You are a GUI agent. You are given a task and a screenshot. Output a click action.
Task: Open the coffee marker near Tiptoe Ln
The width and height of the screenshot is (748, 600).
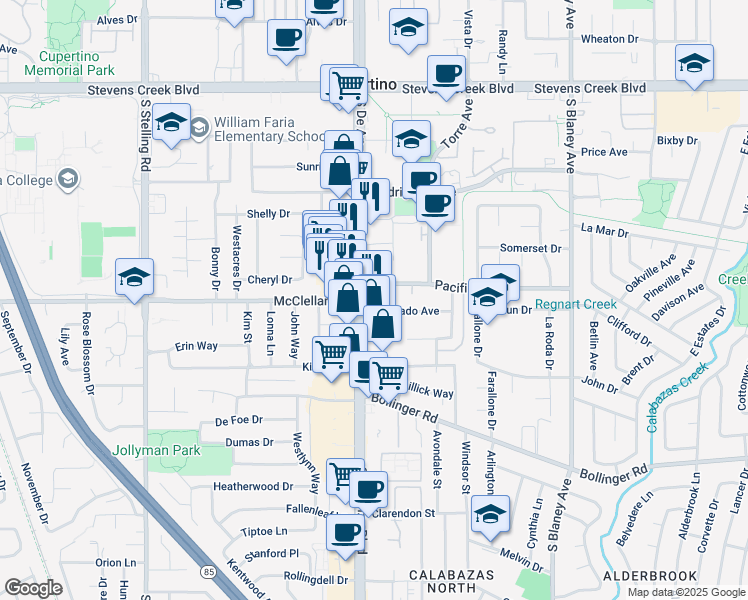coord(346,533)
